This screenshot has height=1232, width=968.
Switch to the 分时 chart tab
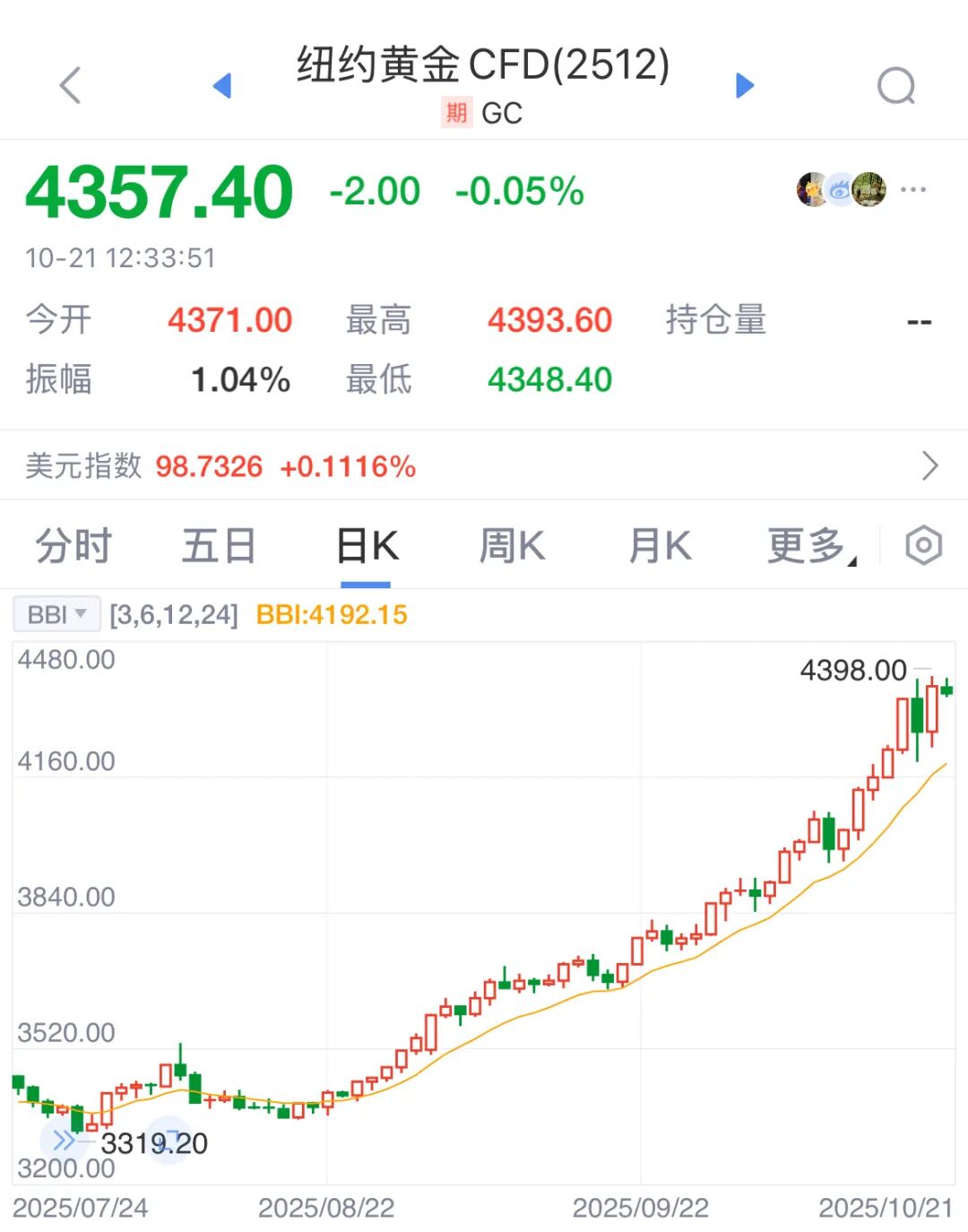click(x=73, y=545)
